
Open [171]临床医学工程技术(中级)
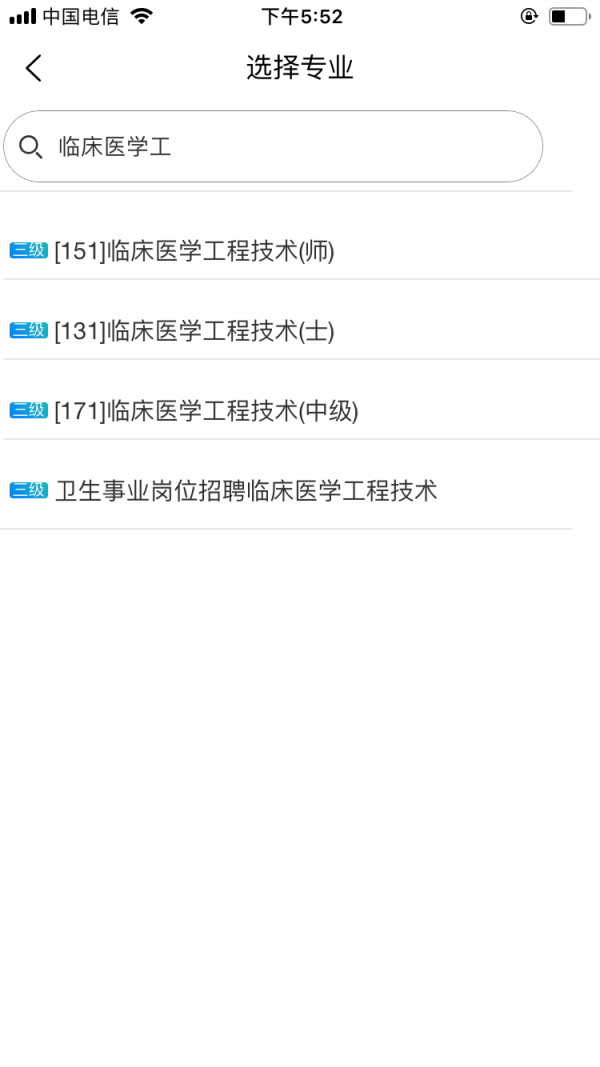206,410
